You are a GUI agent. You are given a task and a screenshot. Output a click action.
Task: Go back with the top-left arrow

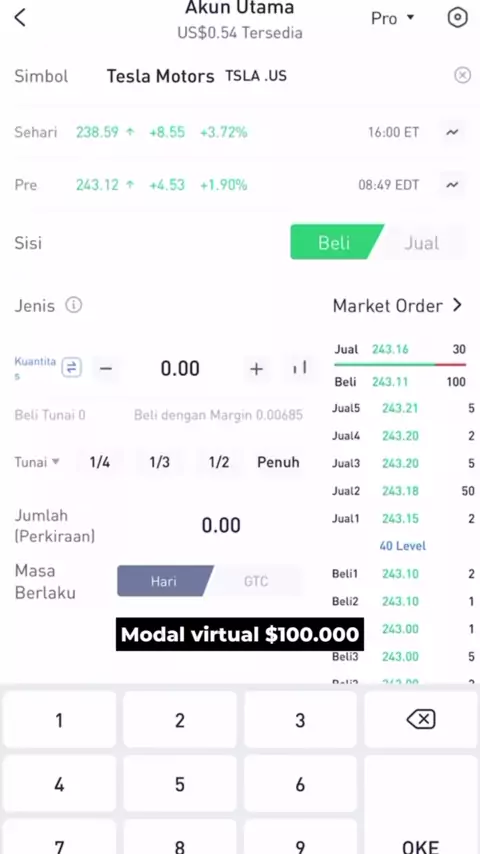click(x=20, y=18)
